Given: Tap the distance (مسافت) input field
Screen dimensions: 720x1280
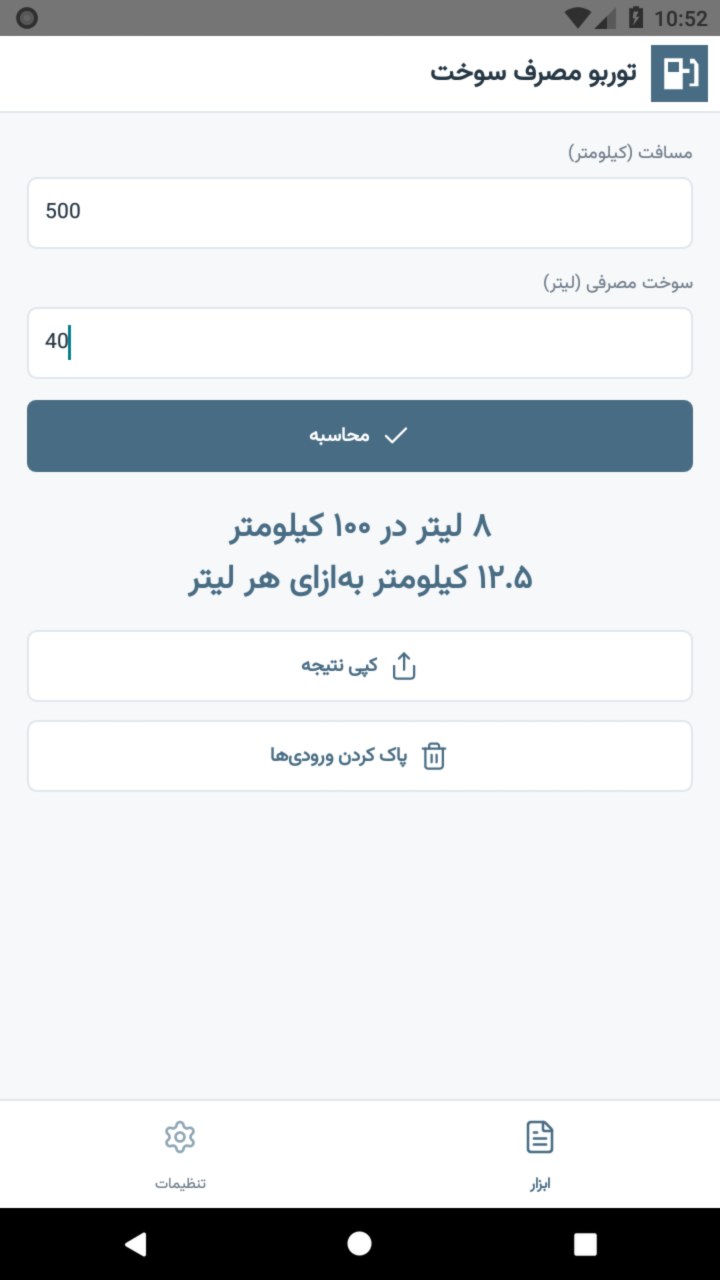Looking at the screenshot, I should [360, 213].
